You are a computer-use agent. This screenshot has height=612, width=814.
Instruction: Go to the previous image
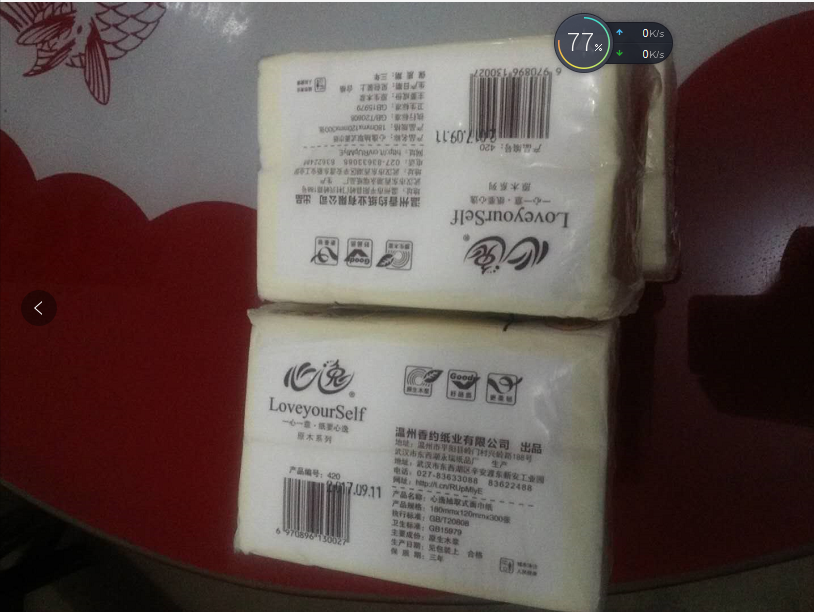click(x=39, y=308)
